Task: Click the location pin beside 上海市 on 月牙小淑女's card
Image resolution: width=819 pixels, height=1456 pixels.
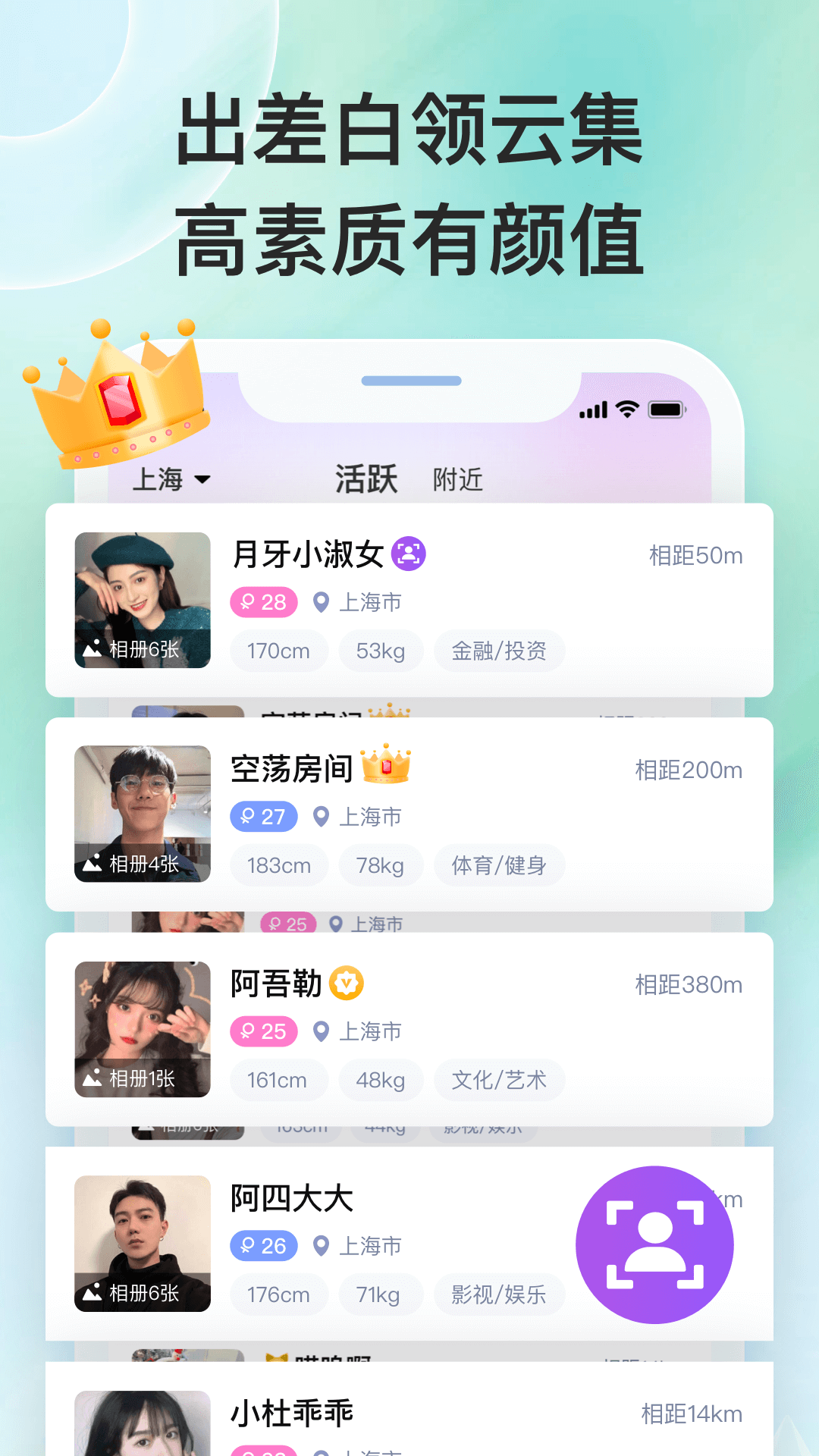Action: [x=319, y=602]
